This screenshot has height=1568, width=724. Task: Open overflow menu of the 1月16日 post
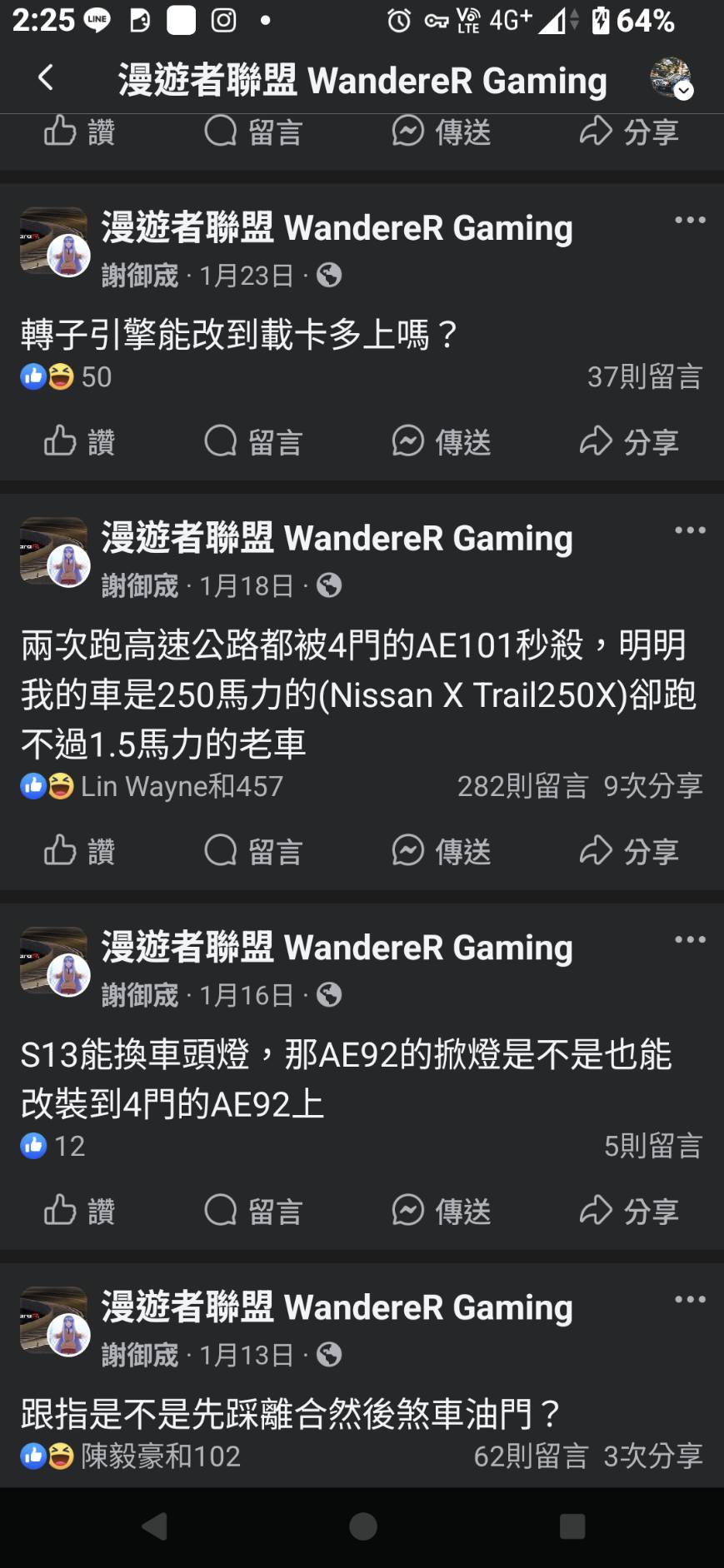690,940
